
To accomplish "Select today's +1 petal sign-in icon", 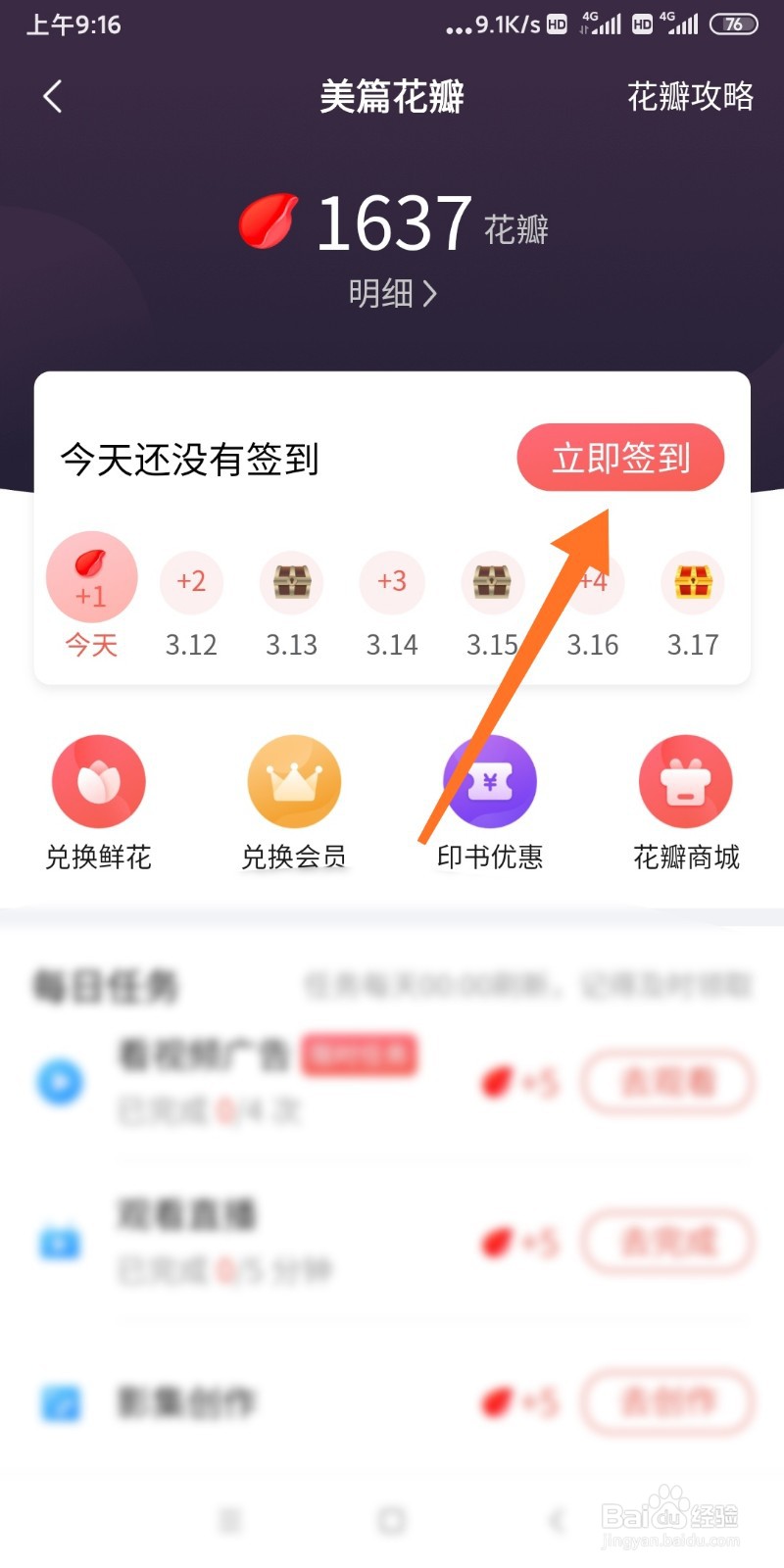I will tap(91, 577).
